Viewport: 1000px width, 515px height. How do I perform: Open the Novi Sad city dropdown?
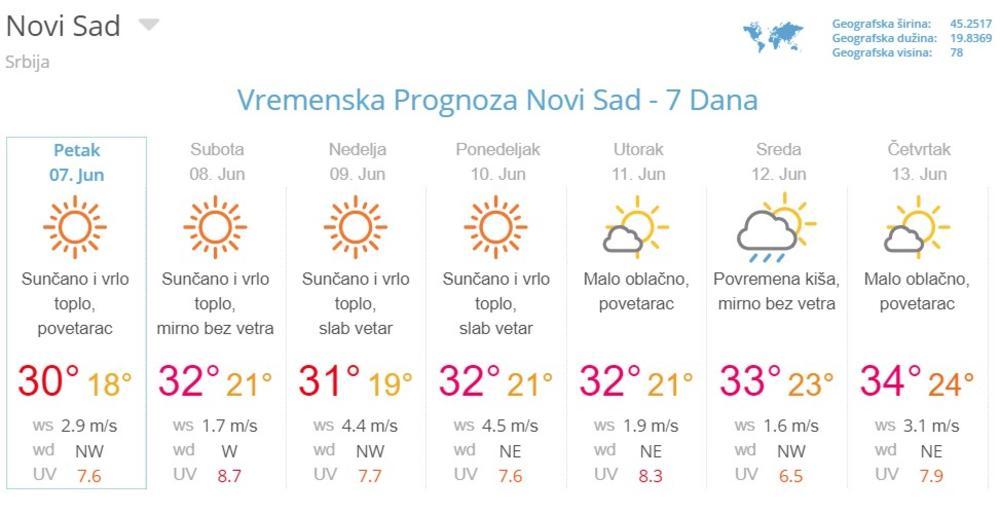pyautogui.click(x=148, y=25)
